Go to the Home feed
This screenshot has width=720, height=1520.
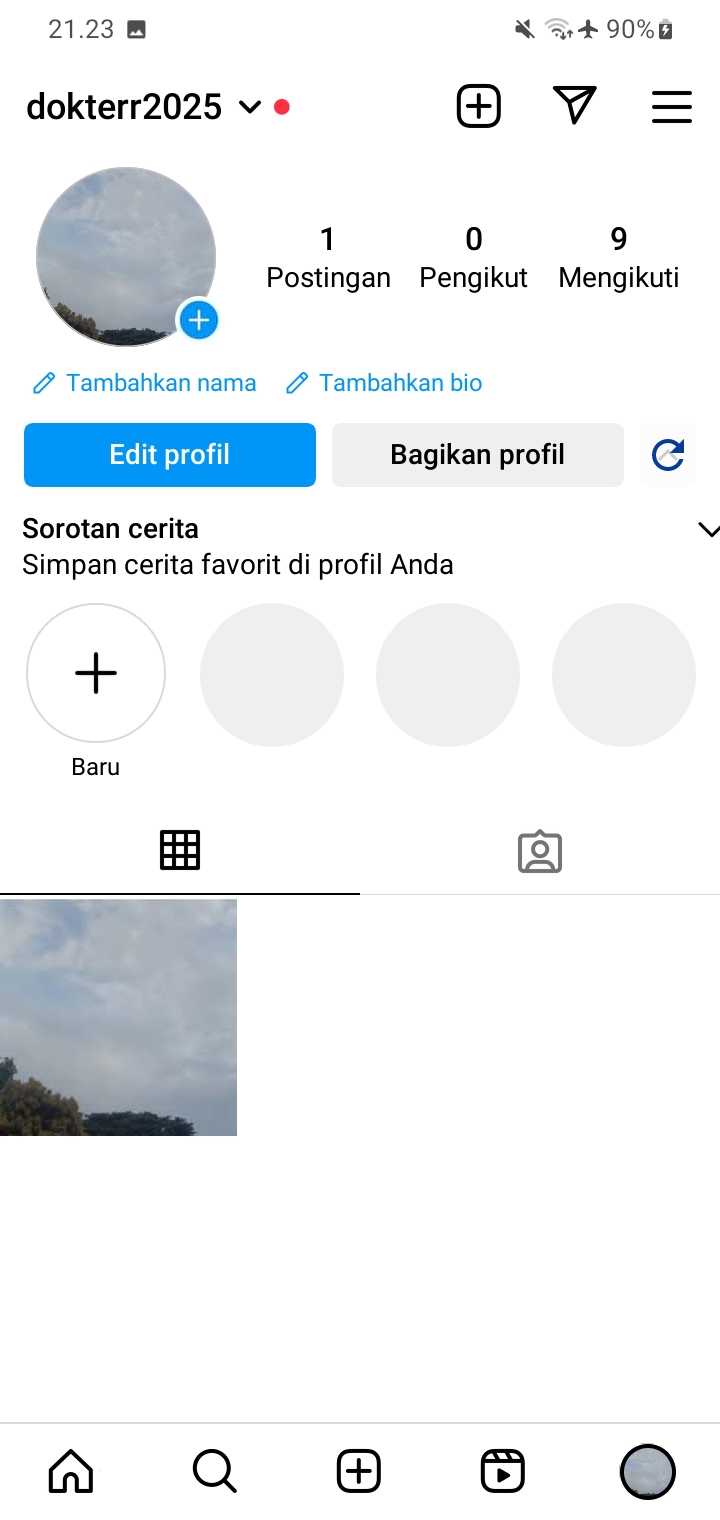coord(71,1471)
